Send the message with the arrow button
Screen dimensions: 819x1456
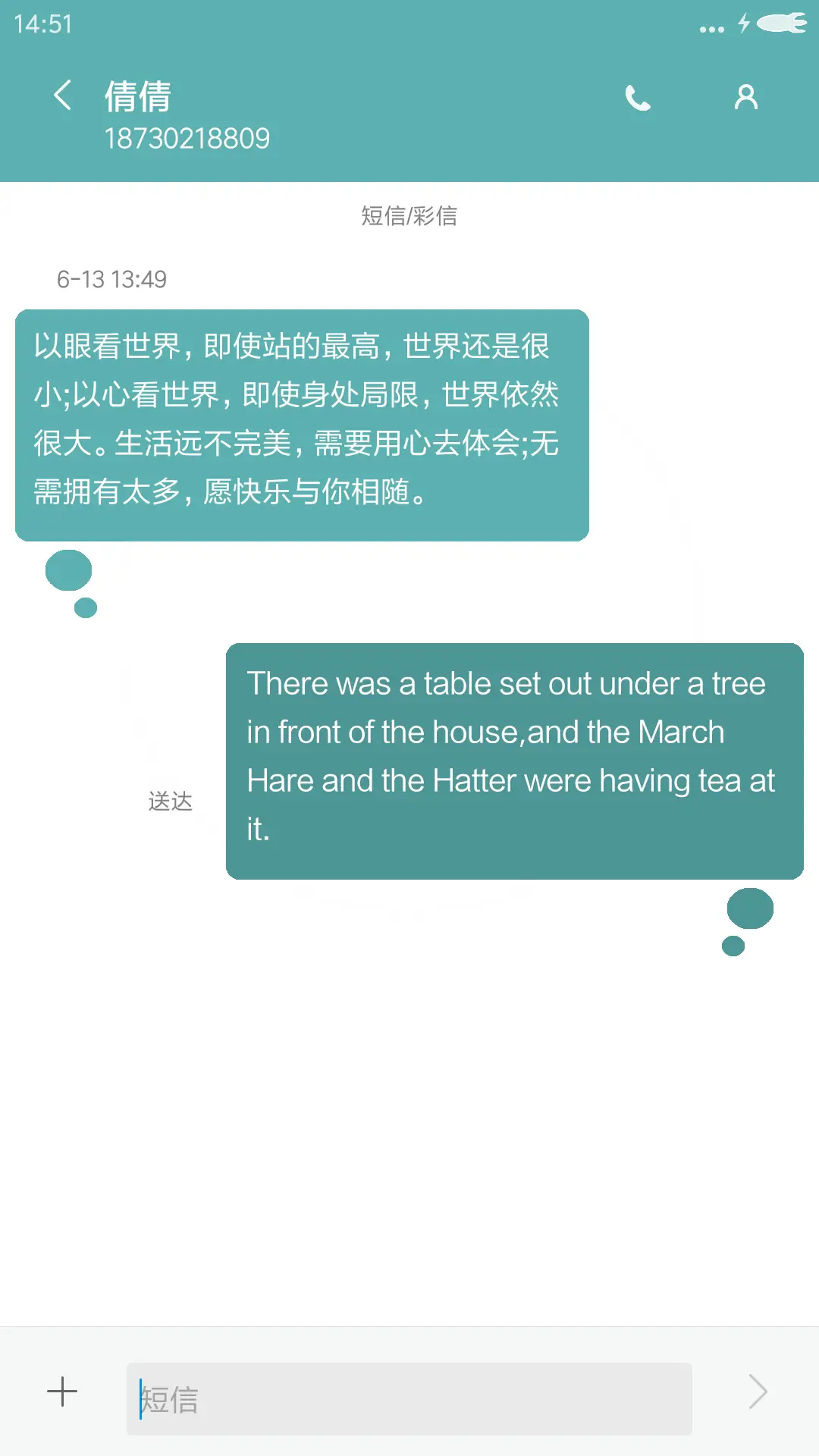coord(758,1392)
